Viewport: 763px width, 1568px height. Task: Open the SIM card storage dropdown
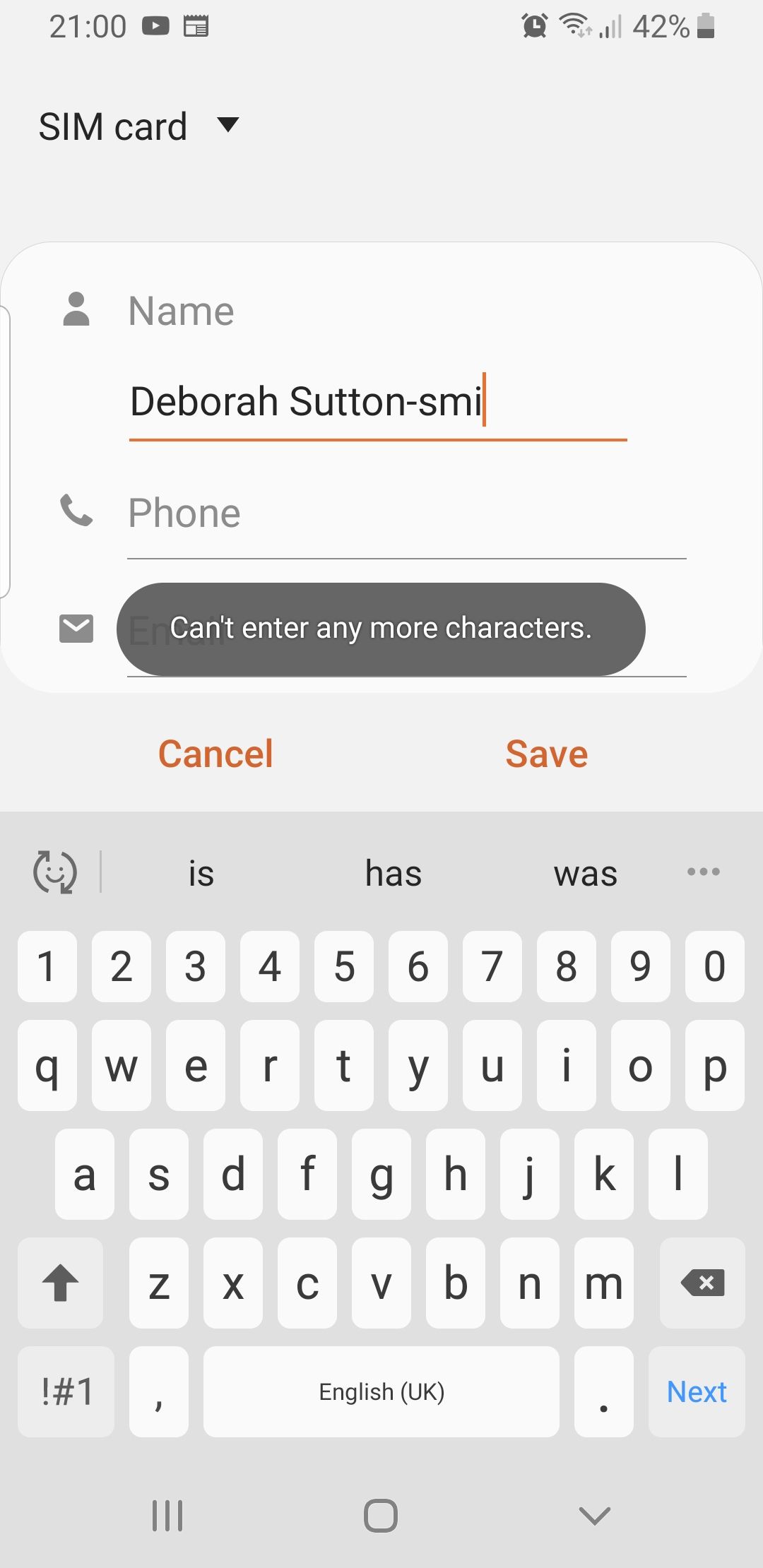[139, 127]
